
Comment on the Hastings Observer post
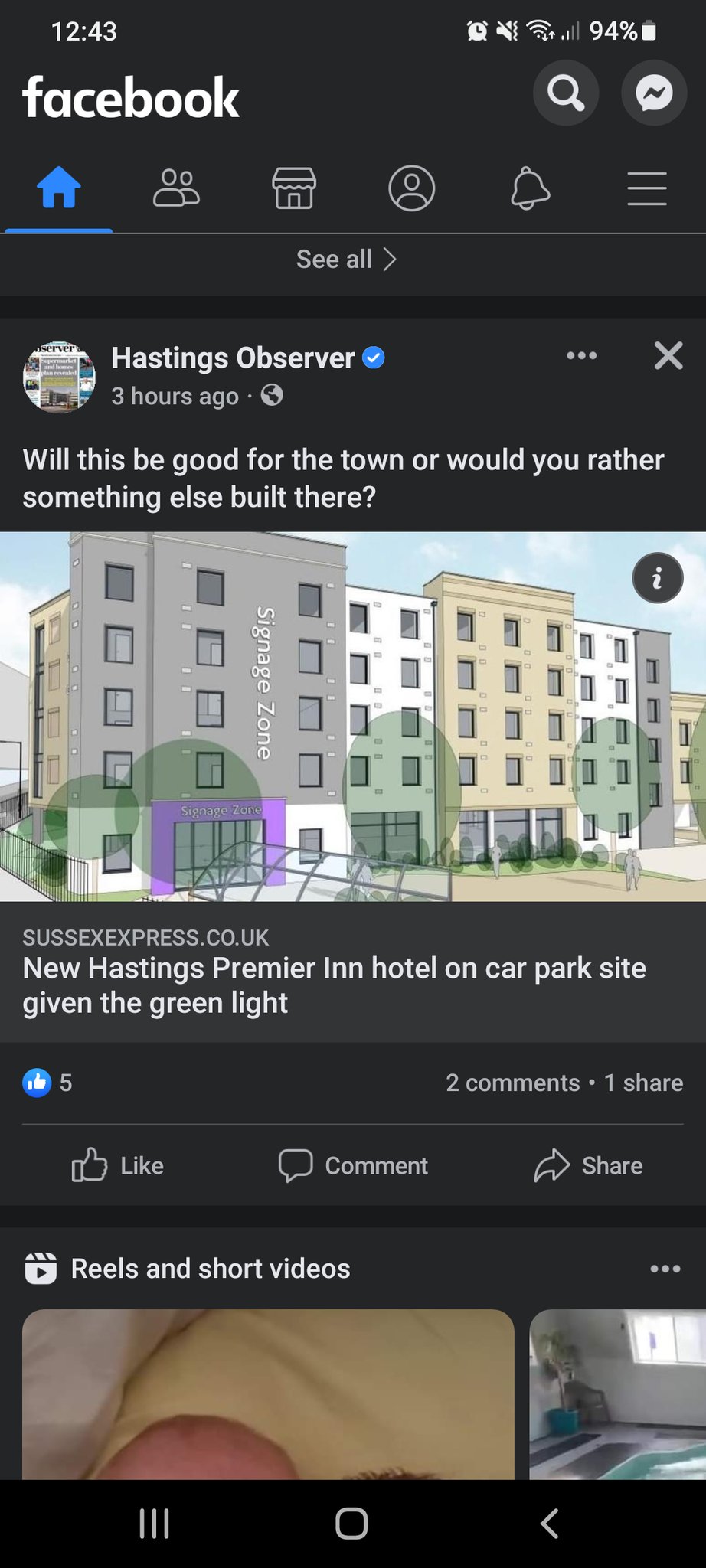tap(353, 1165)
